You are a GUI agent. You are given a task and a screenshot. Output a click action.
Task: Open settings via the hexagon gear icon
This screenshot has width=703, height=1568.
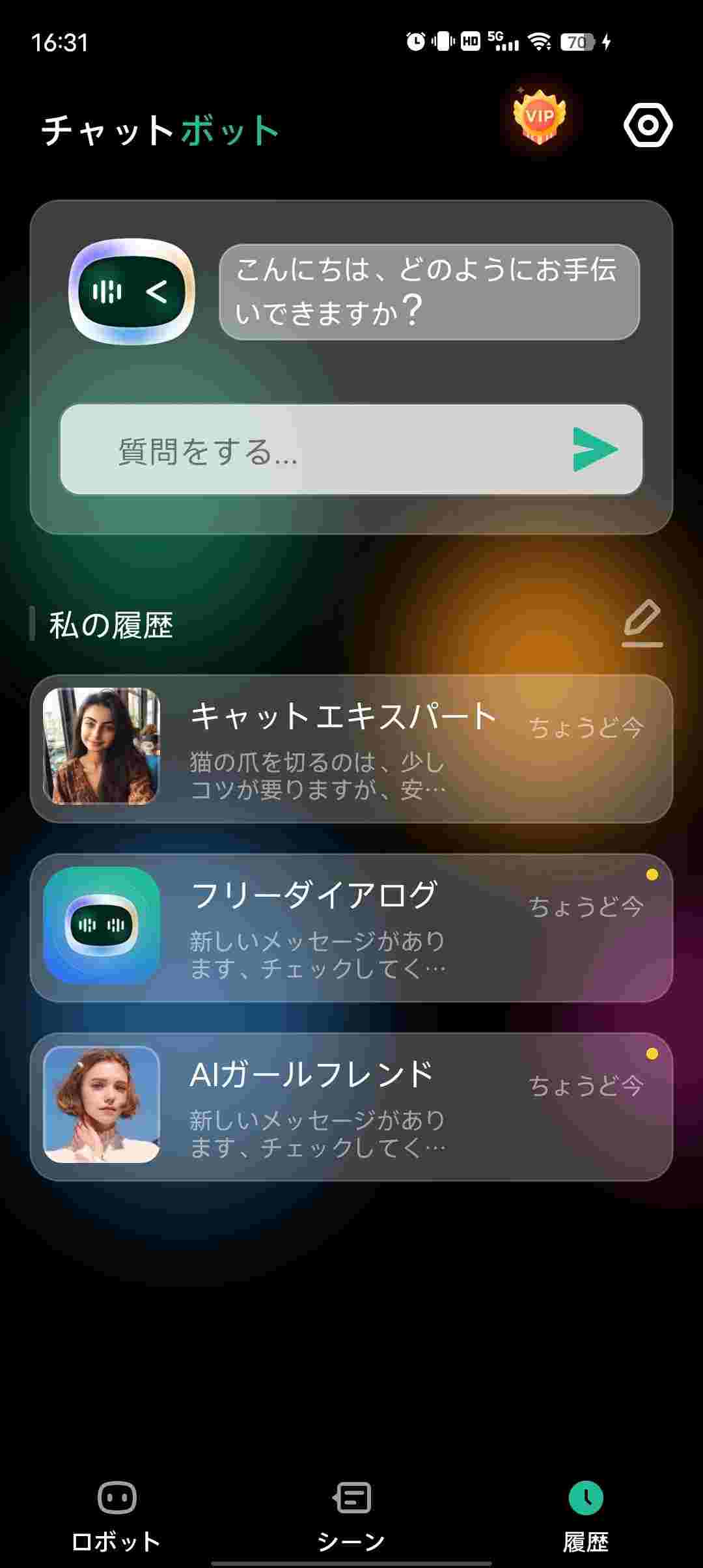click(x=648, y=124)
